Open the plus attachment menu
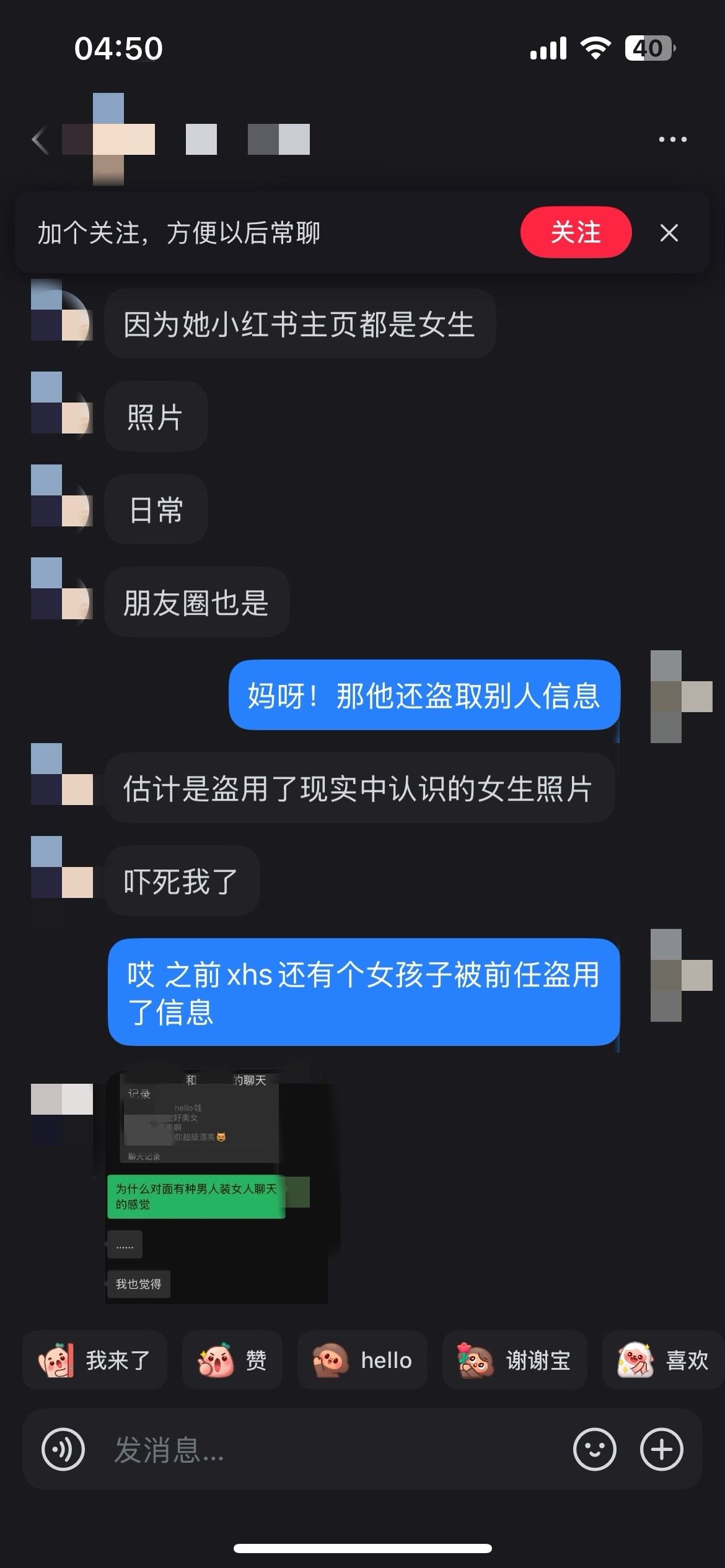 662,1450
